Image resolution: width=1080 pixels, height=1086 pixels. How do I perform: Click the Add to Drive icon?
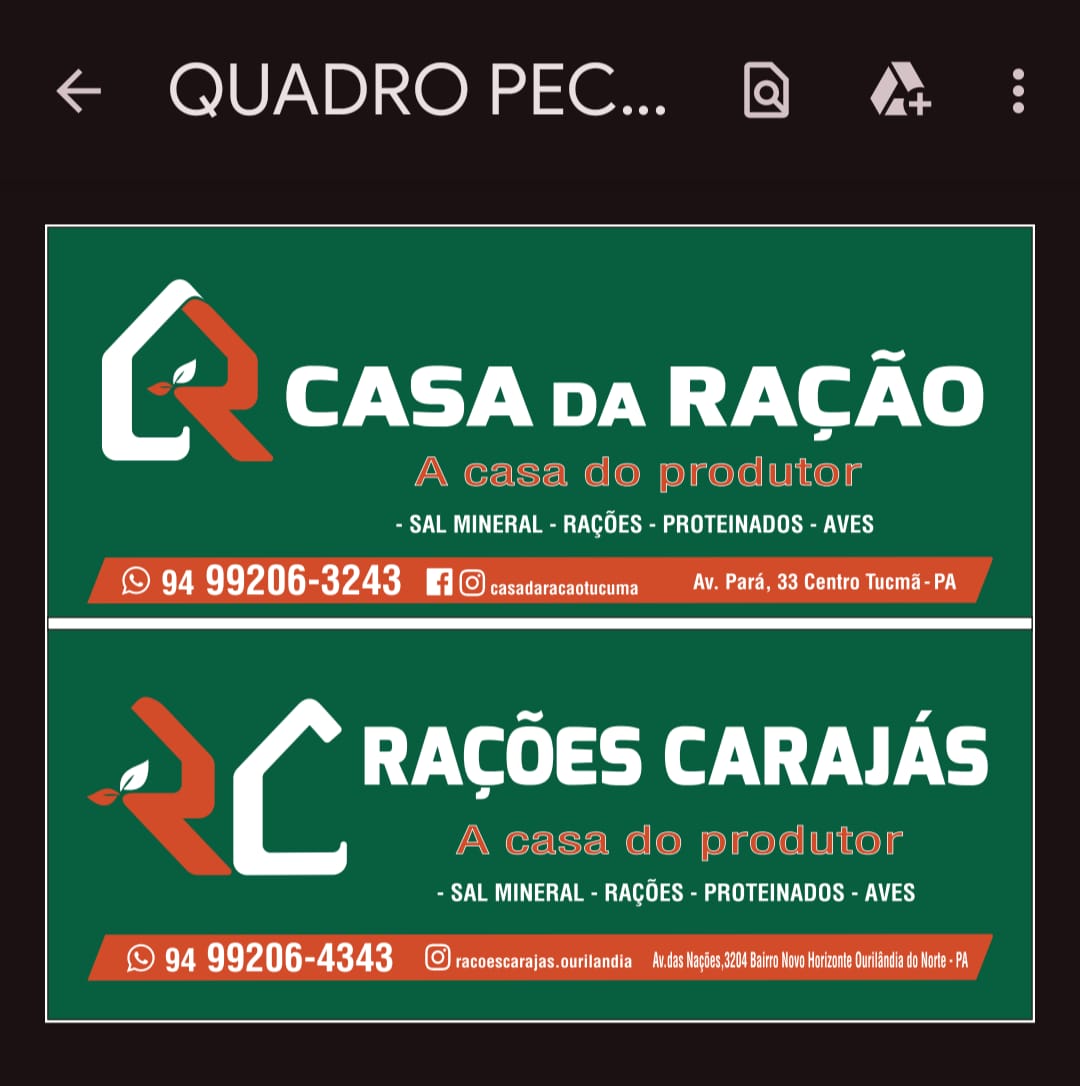tap(898, 91)
